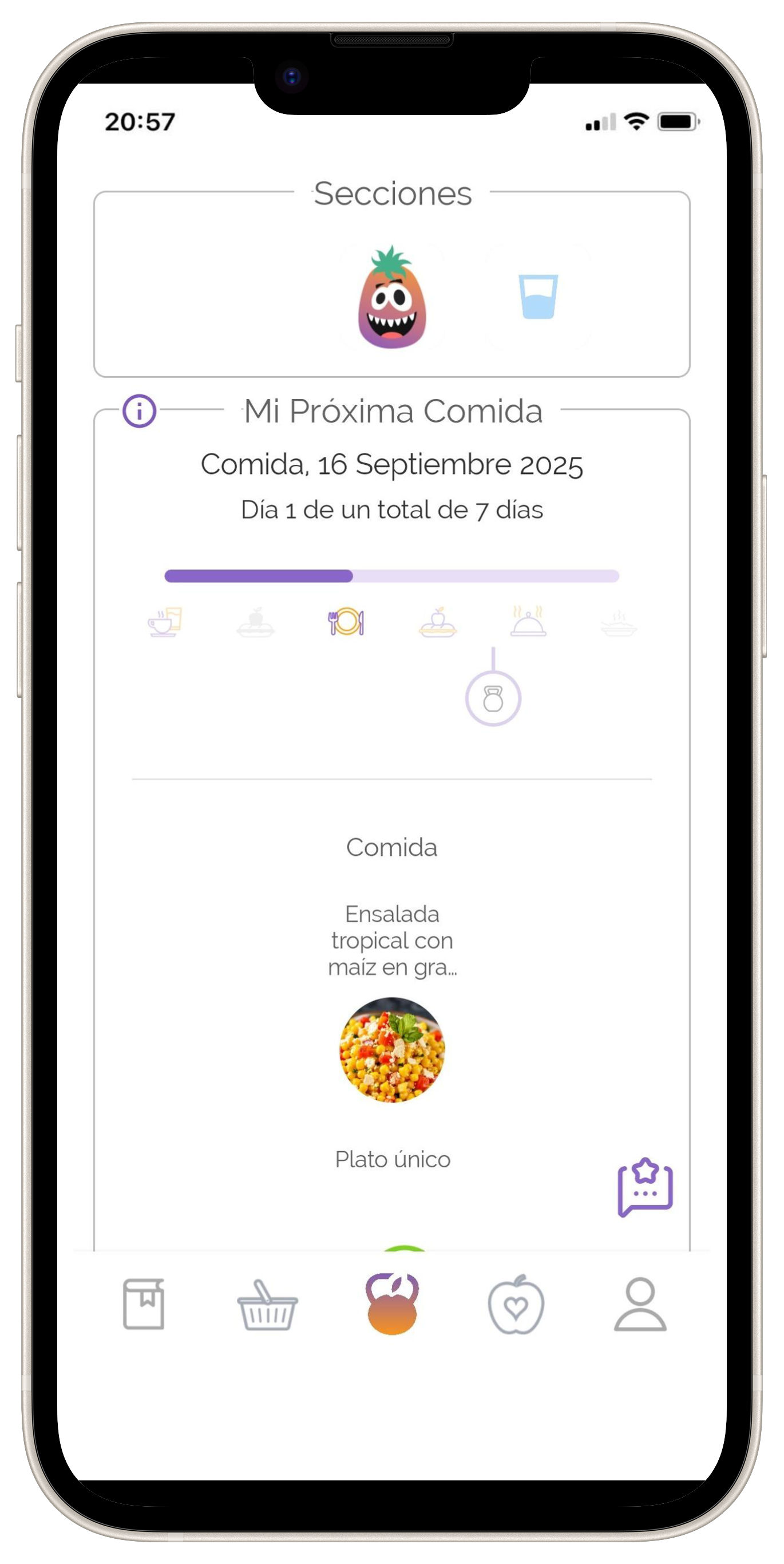784x1564 pixels.
Task: Open the pineapple monster section
Action: [x=392, y=298]
